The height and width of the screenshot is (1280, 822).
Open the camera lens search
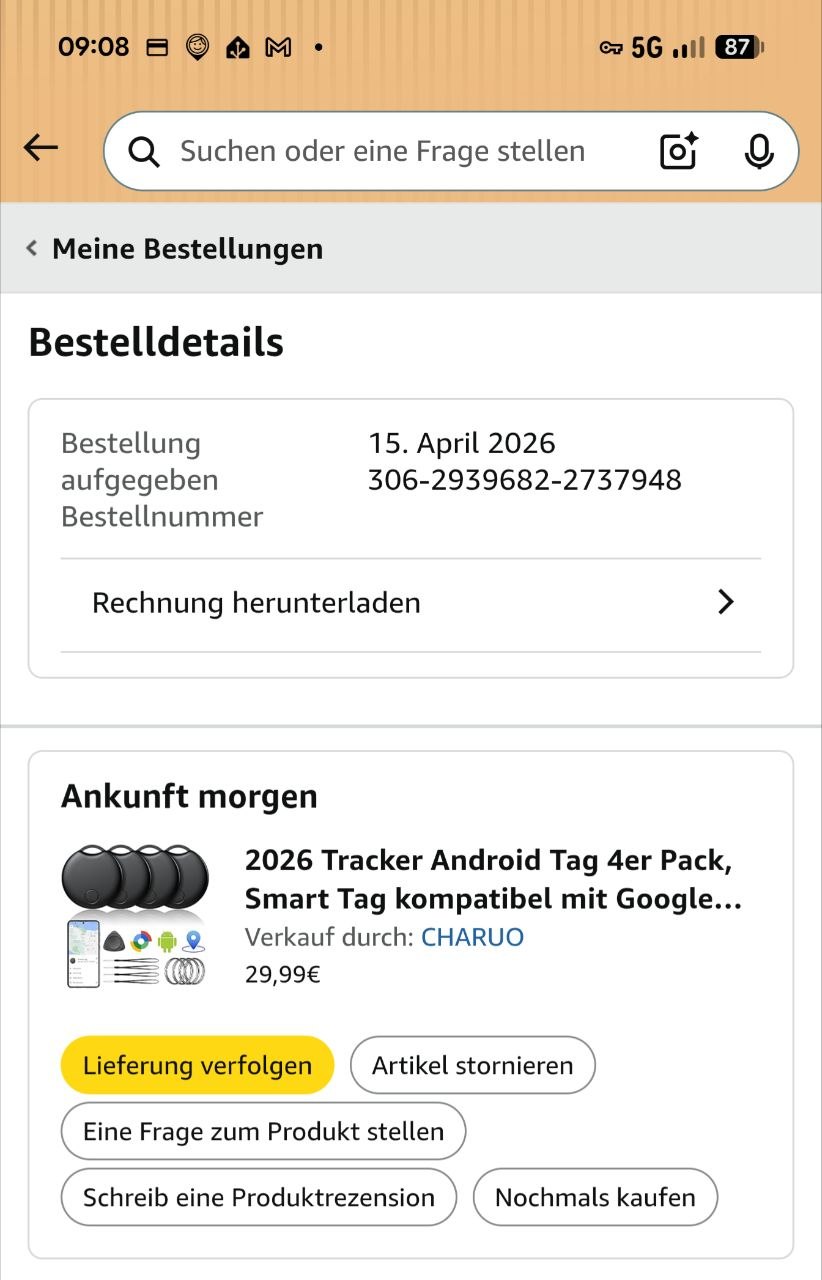[x=678, y=151]
